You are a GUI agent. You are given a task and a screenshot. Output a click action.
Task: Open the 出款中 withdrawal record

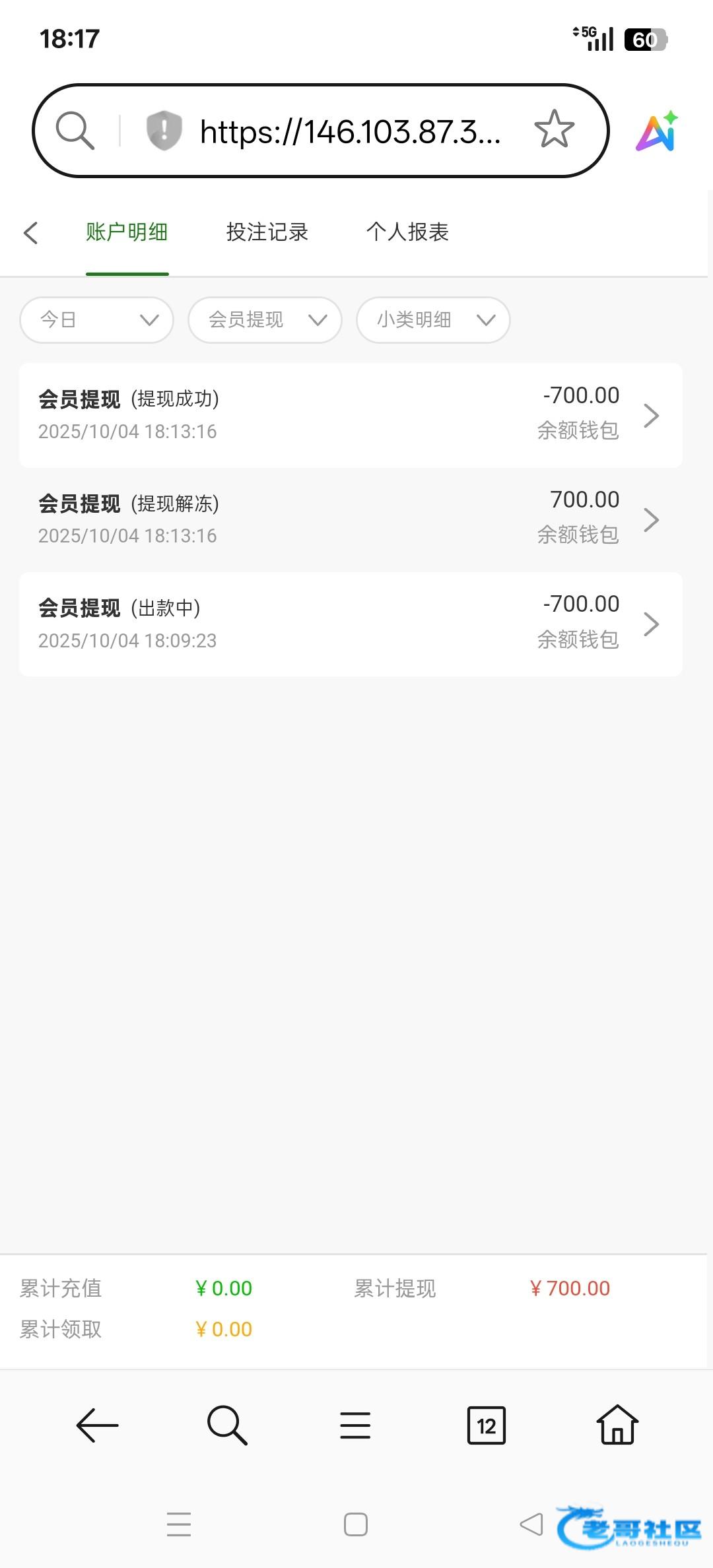(351, 624)
